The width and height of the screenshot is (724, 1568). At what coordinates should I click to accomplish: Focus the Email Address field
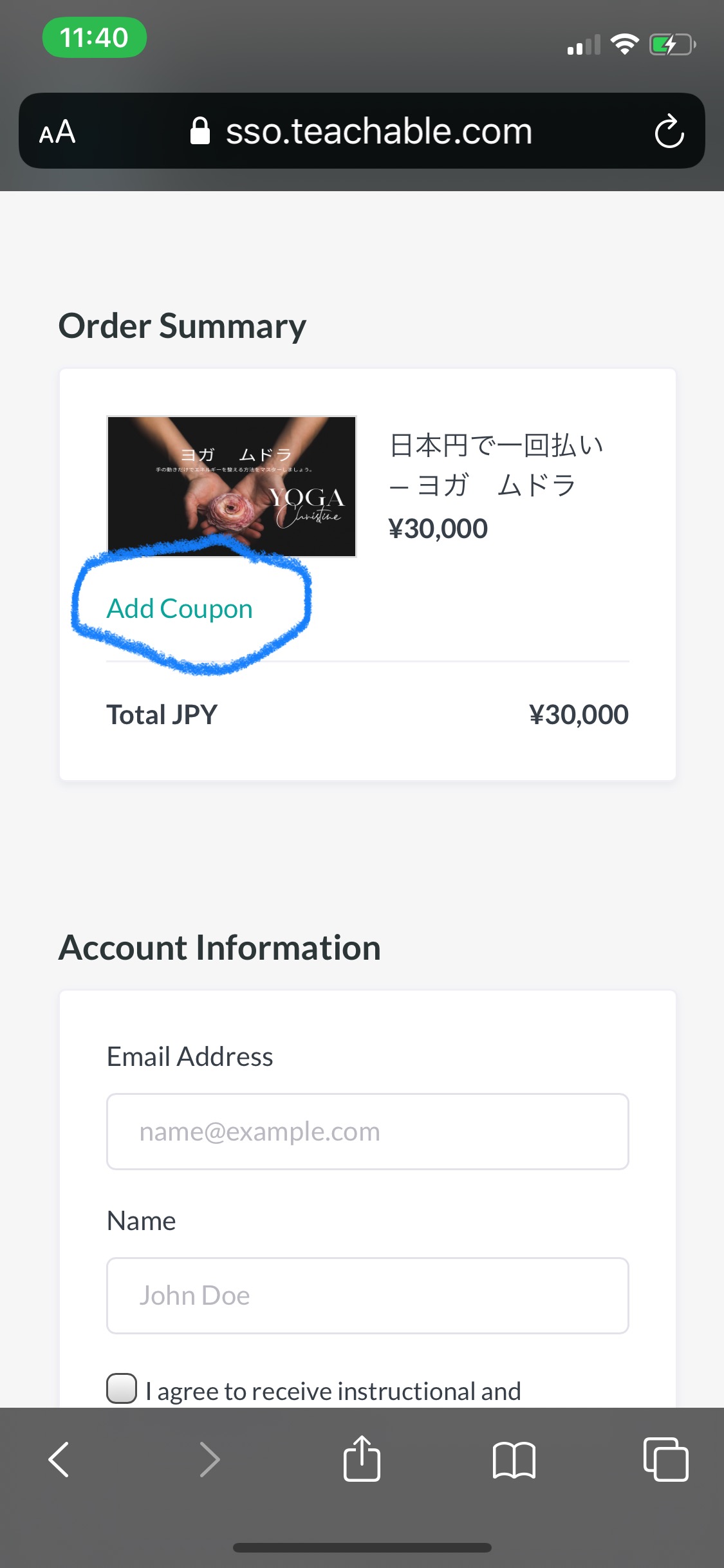point(367,1132)
